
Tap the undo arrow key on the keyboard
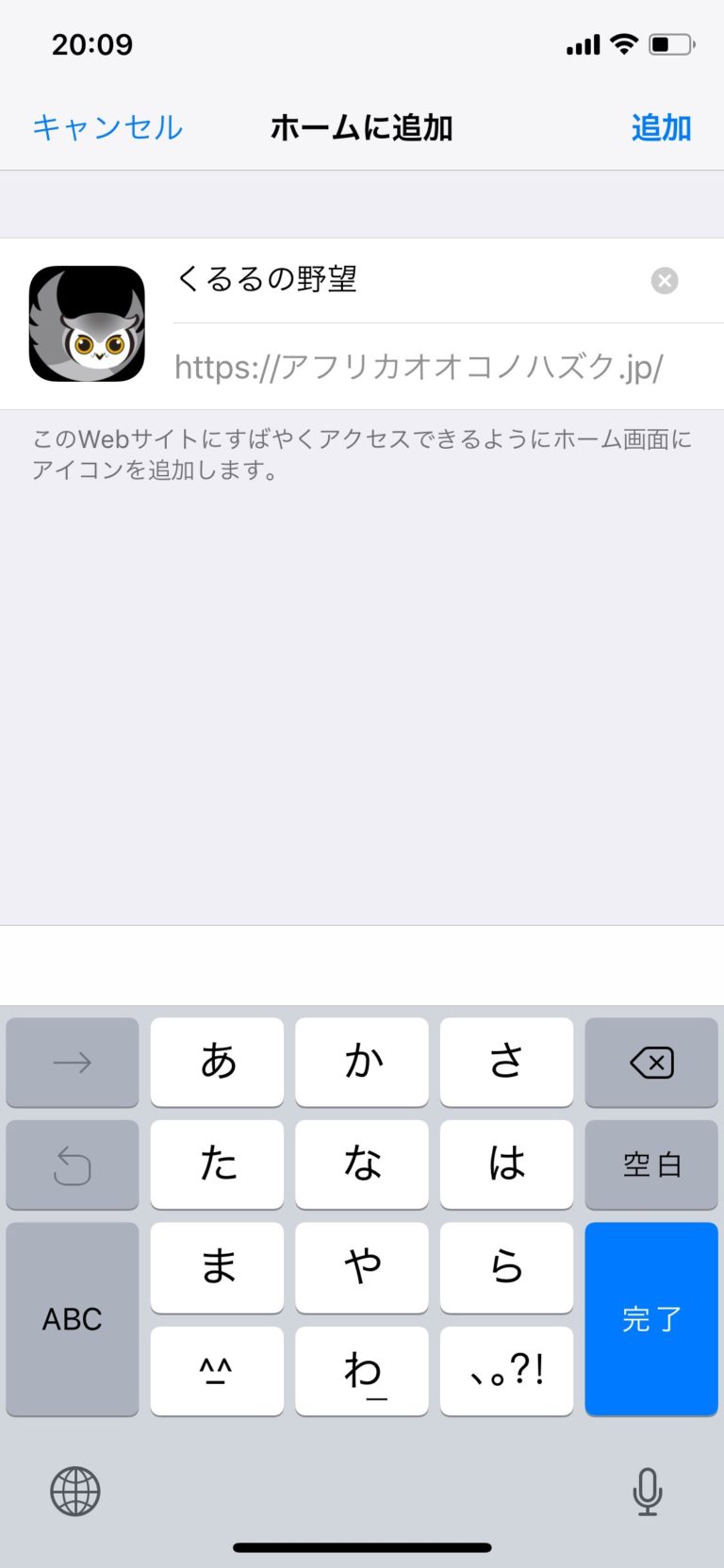click(73, 1164)
